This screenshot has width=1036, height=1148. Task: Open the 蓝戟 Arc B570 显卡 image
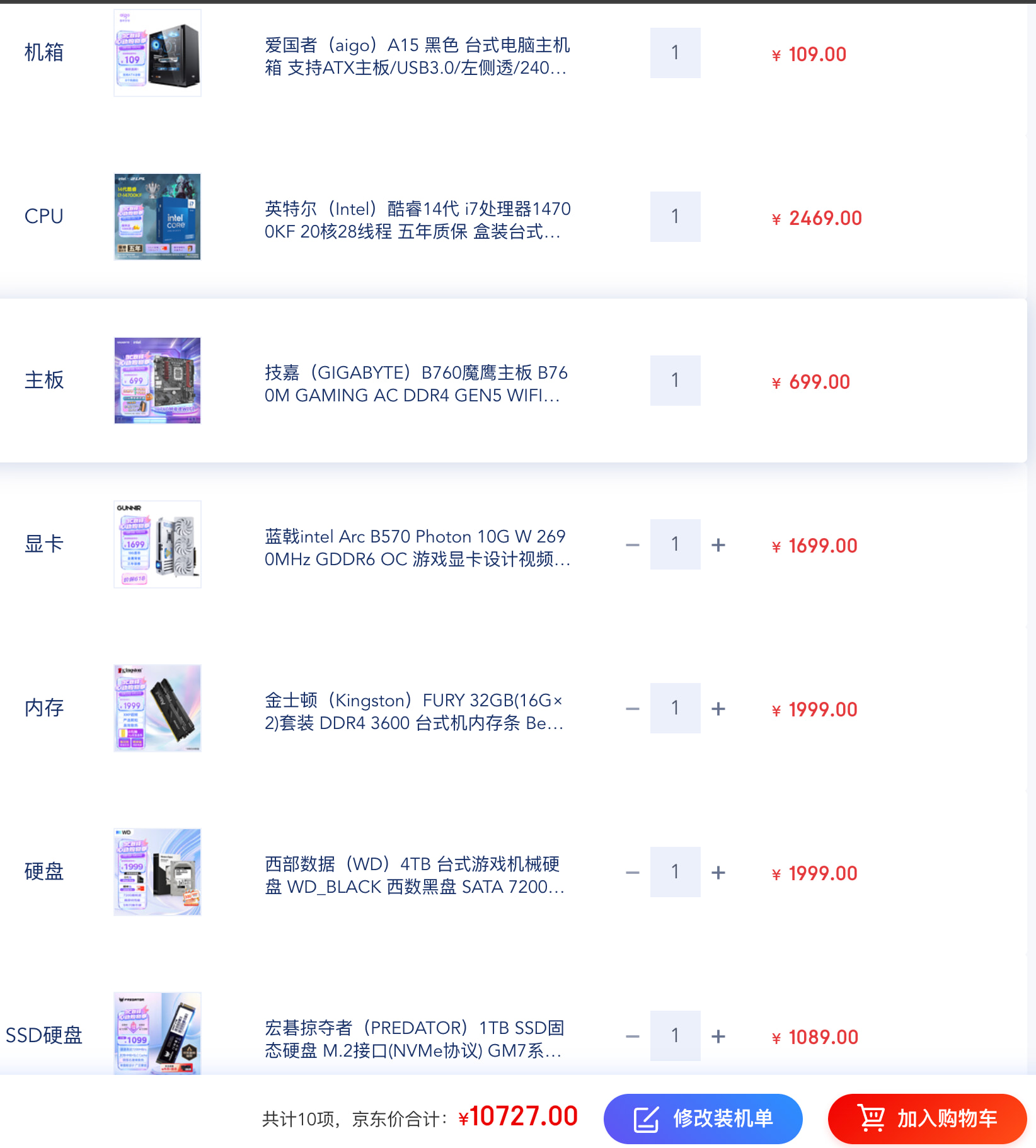[158, 544]
